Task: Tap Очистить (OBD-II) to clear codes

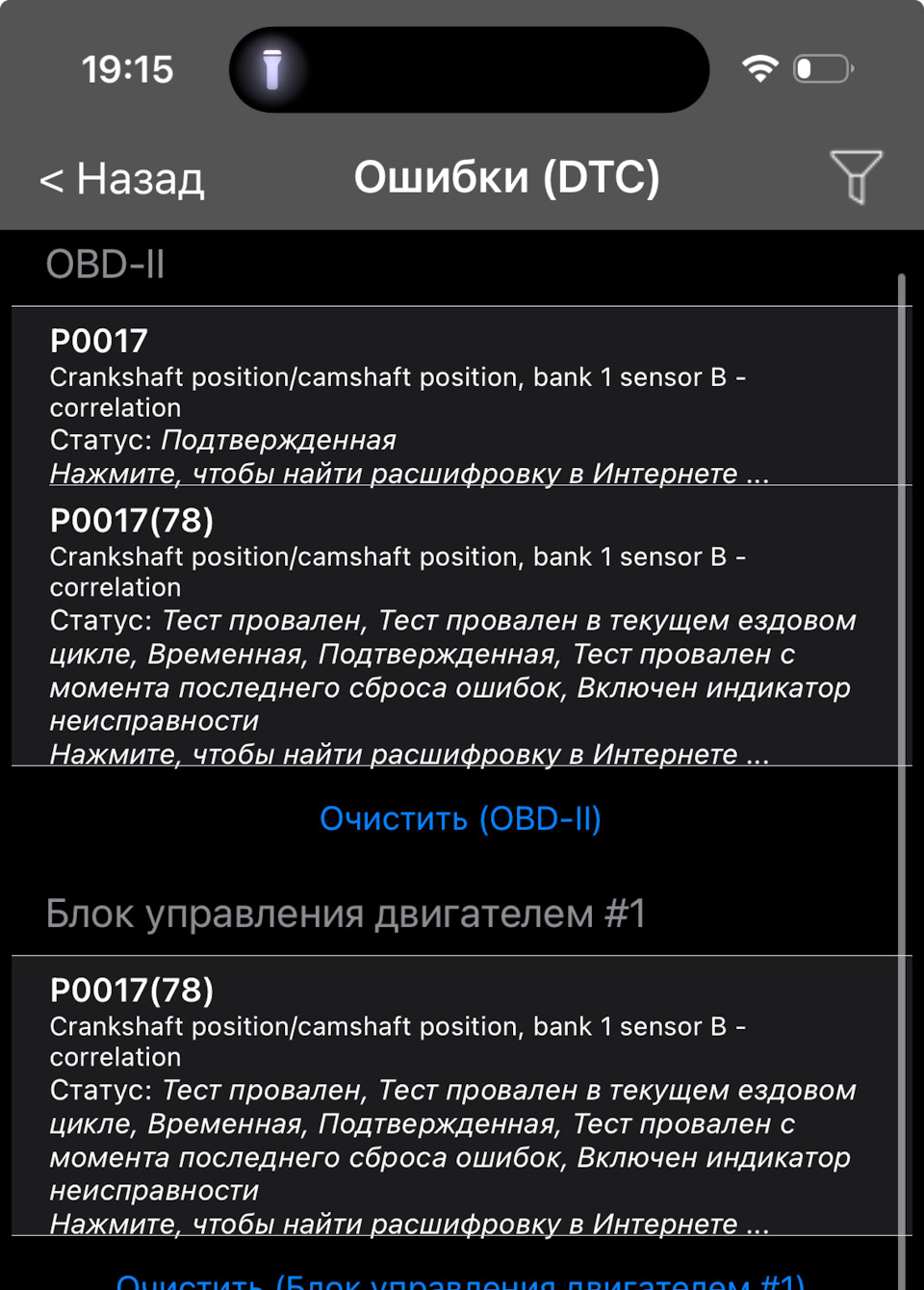Action: coord(460,818)
